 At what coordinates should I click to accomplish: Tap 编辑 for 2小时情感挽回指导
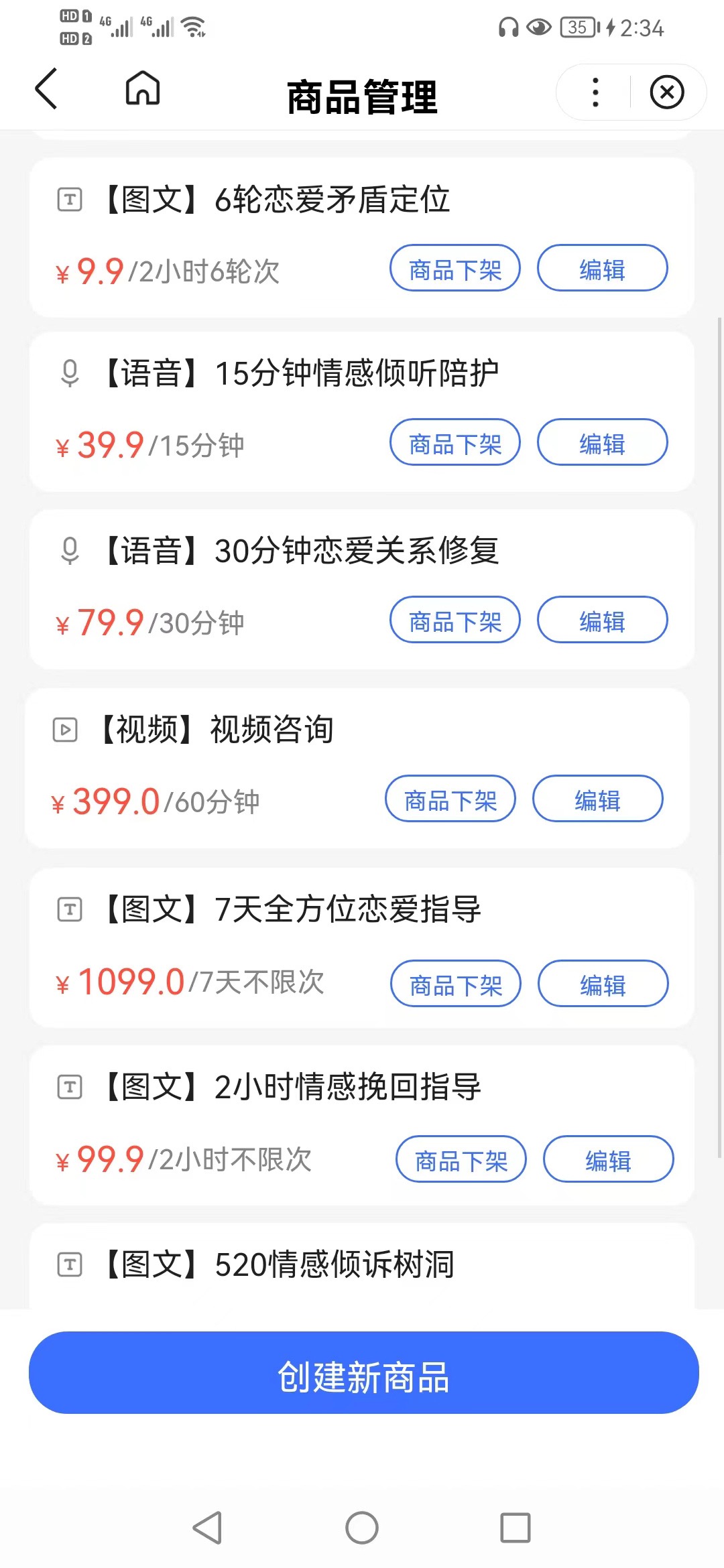point(607,1160)
